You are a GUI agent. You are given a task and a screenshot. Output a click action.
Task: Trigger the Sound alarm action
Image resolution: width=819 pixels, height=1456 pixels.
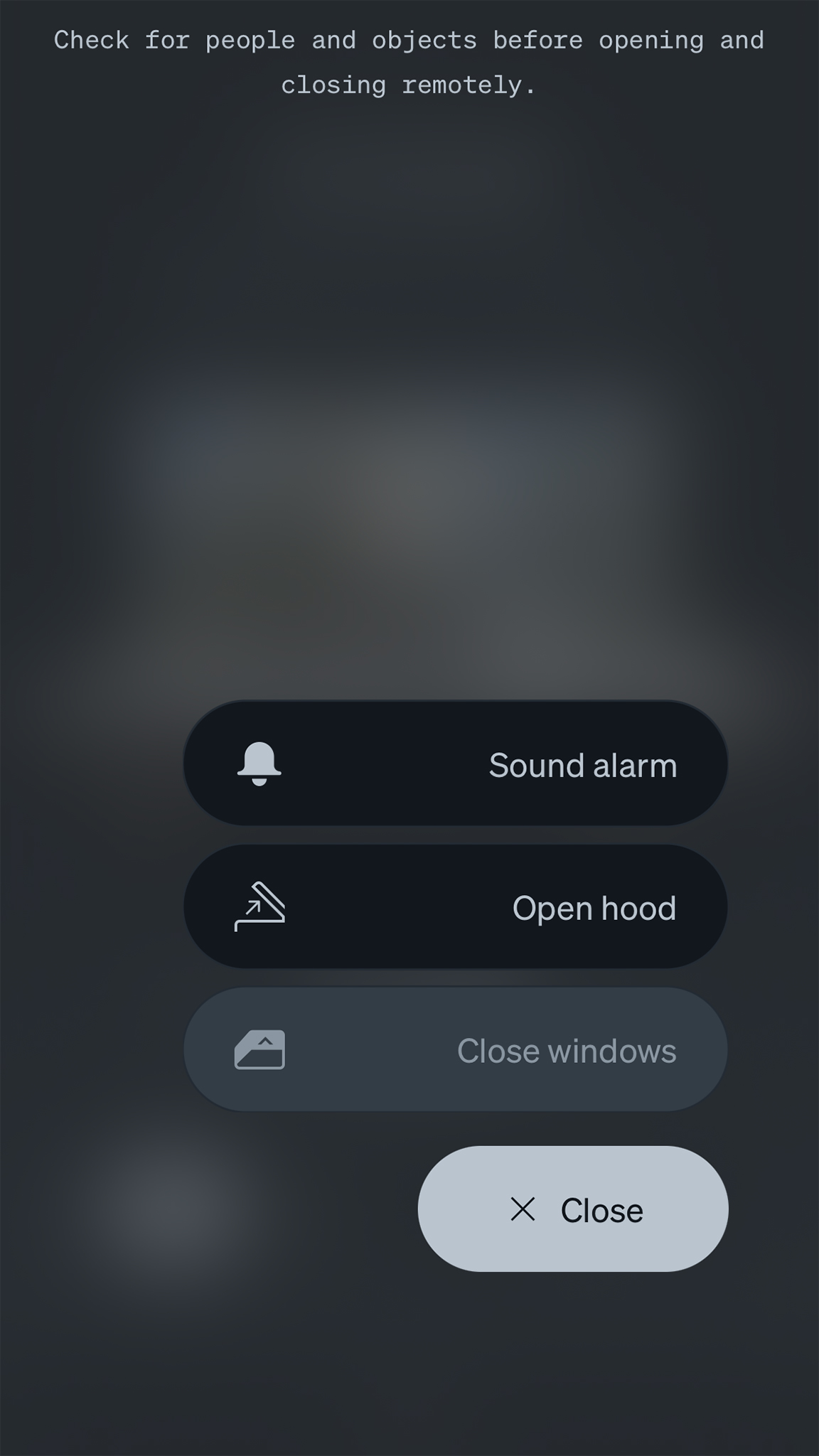coord(455,764)
